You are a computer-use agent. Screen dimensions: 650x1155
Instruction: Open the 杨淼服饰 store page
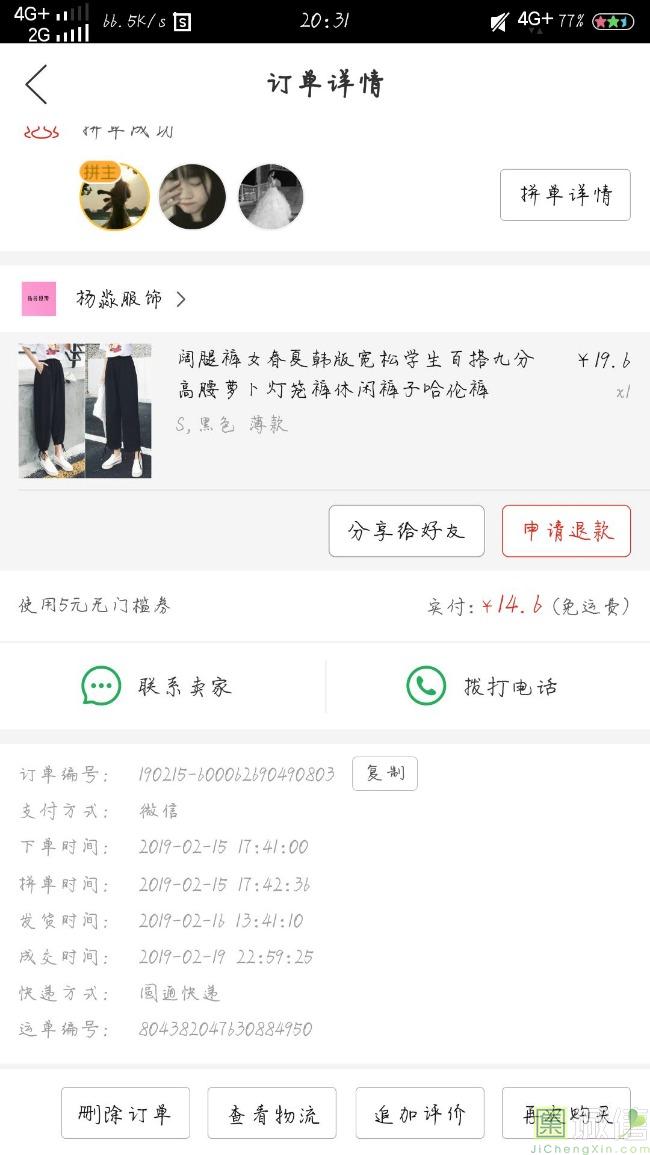point(130,299)
